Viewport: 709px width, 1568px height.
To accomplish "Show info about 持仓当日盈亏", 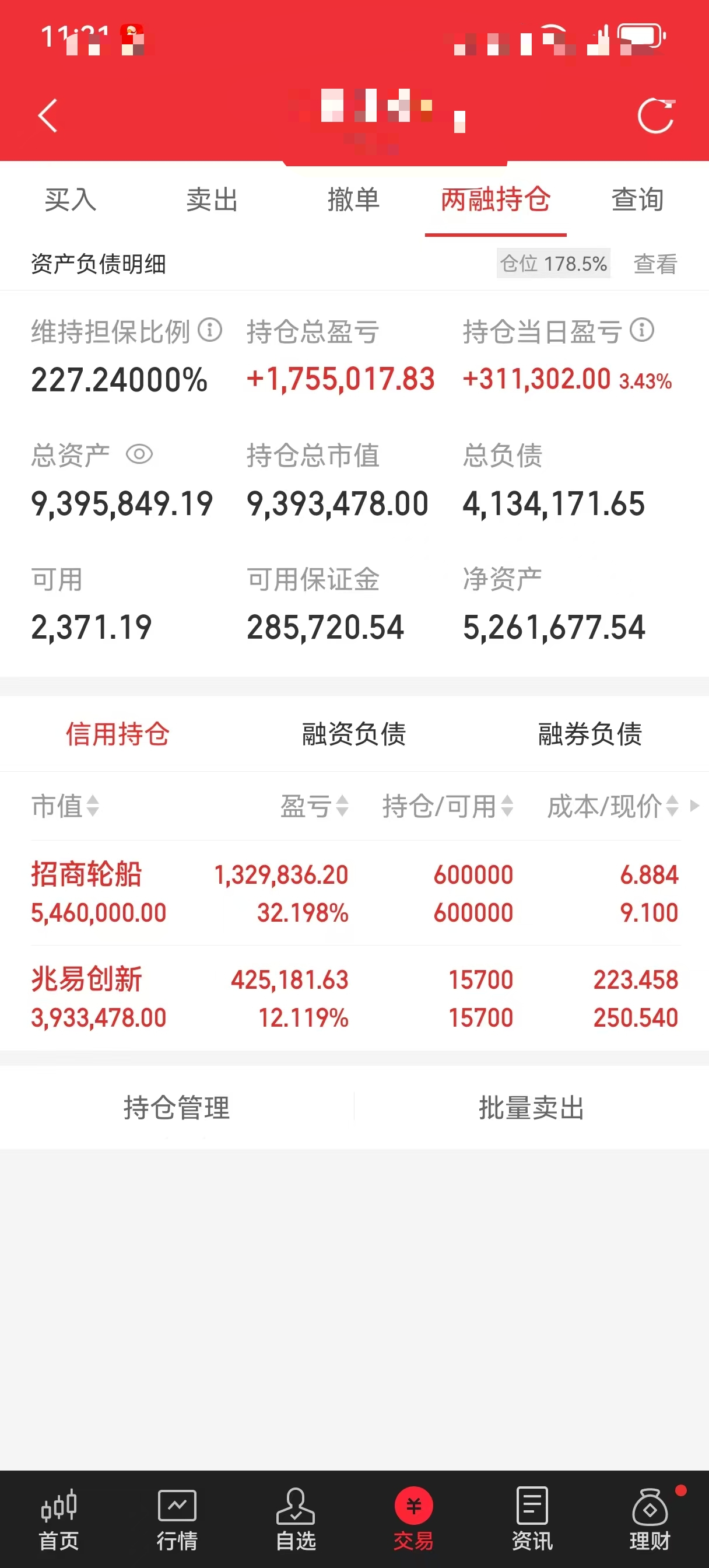I will 642,331.
